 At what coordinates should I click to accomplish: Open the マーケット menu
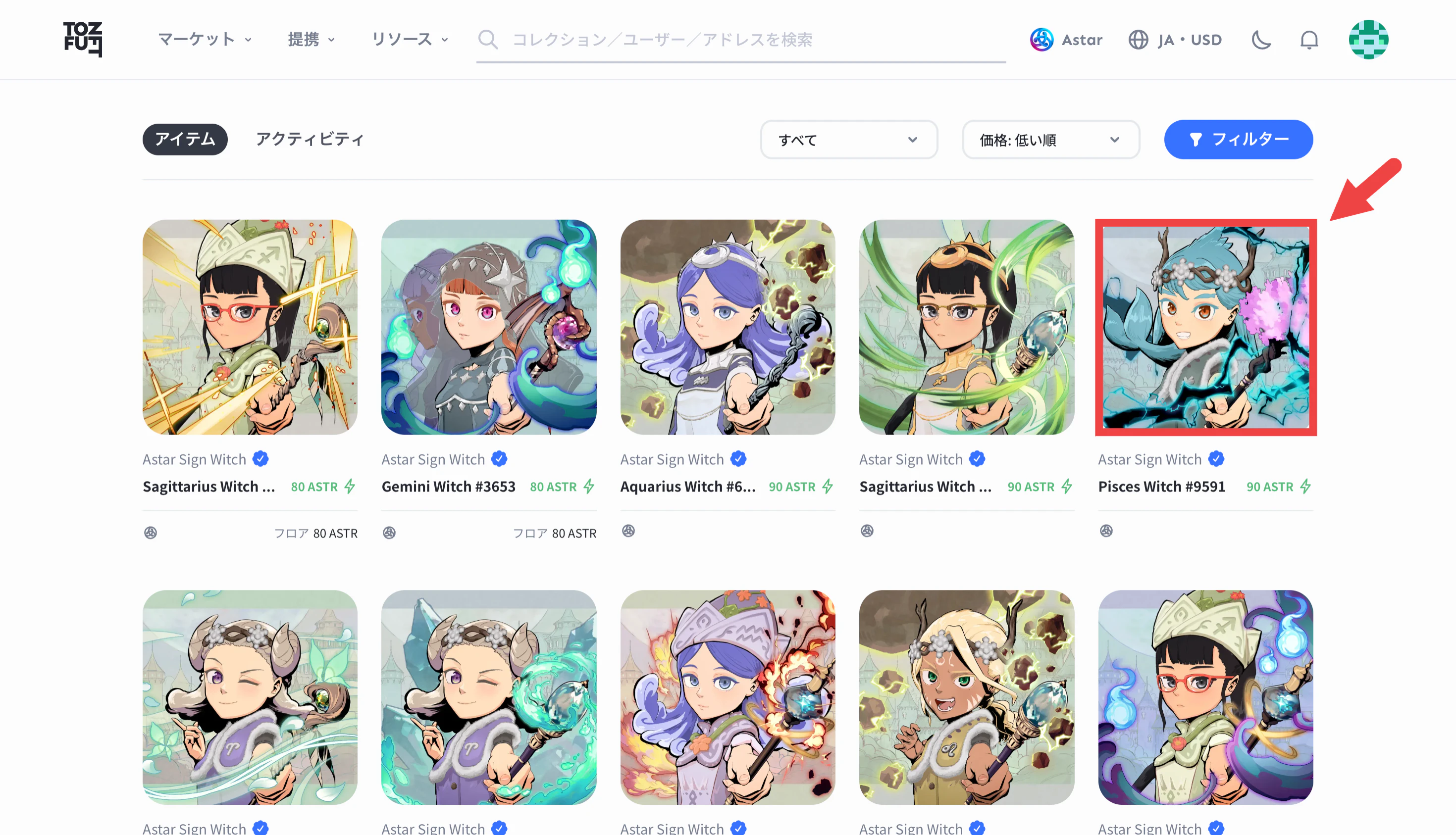pos(205,40)
